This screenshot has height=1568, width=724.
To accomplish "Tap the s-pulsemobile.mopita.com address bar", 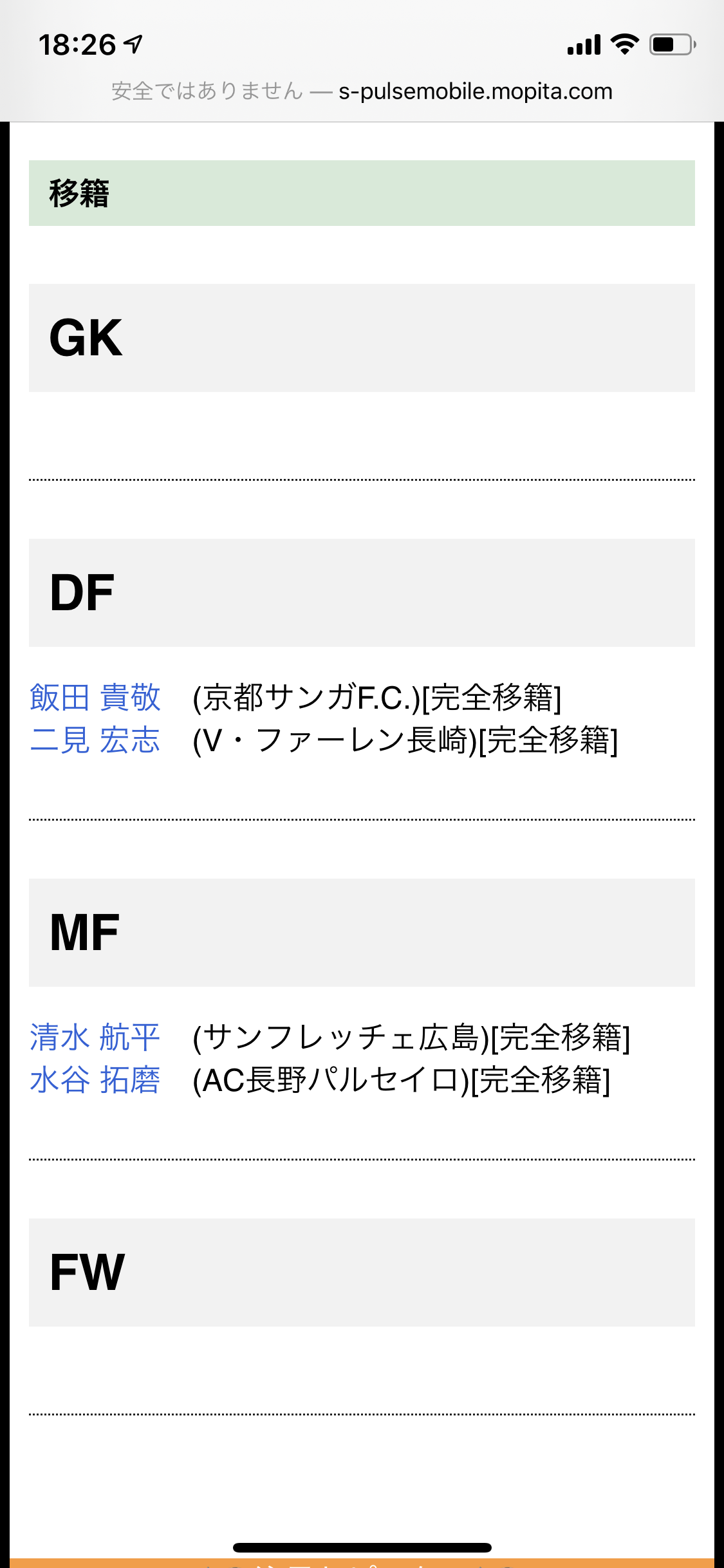I will pos(362,91).
